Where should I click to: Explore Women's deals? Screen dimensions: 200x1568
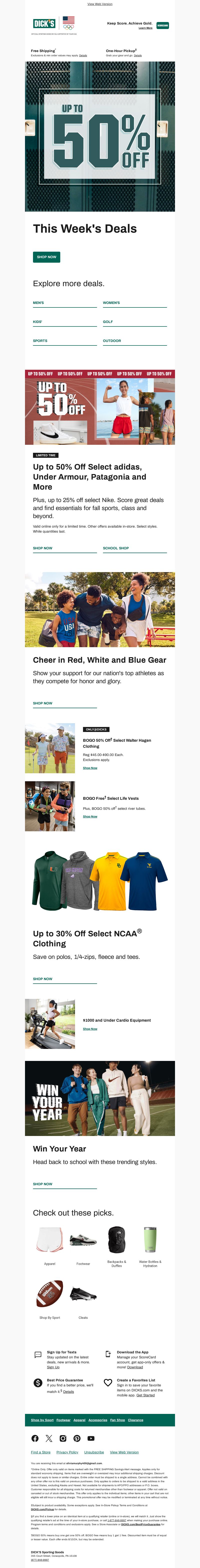point(111,302)
